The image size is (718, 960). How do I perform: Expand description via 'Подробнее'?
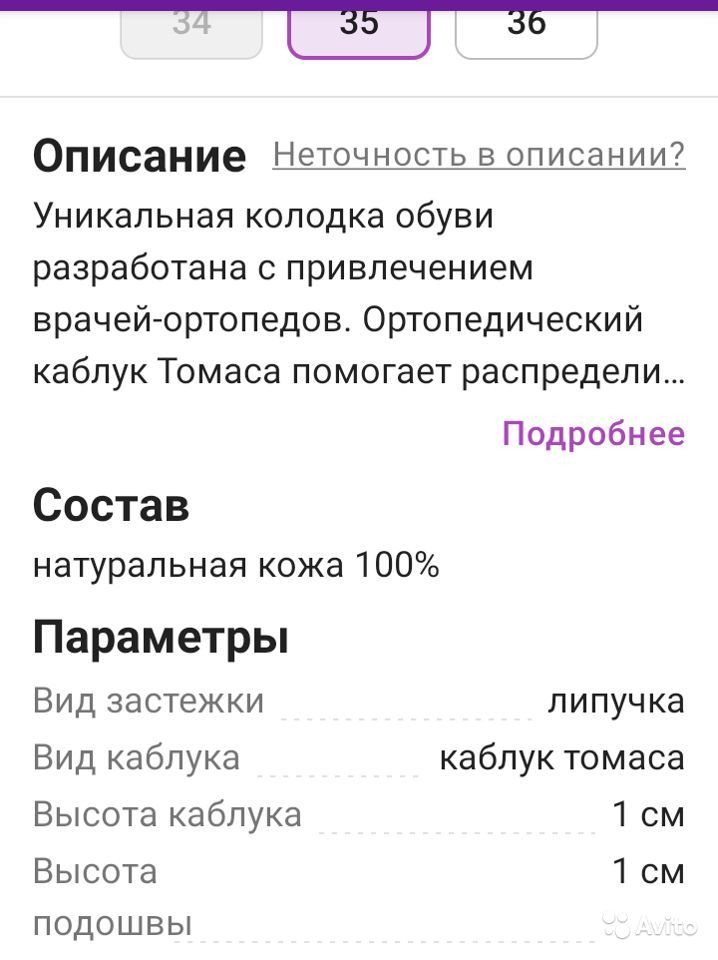coord(593,433)
